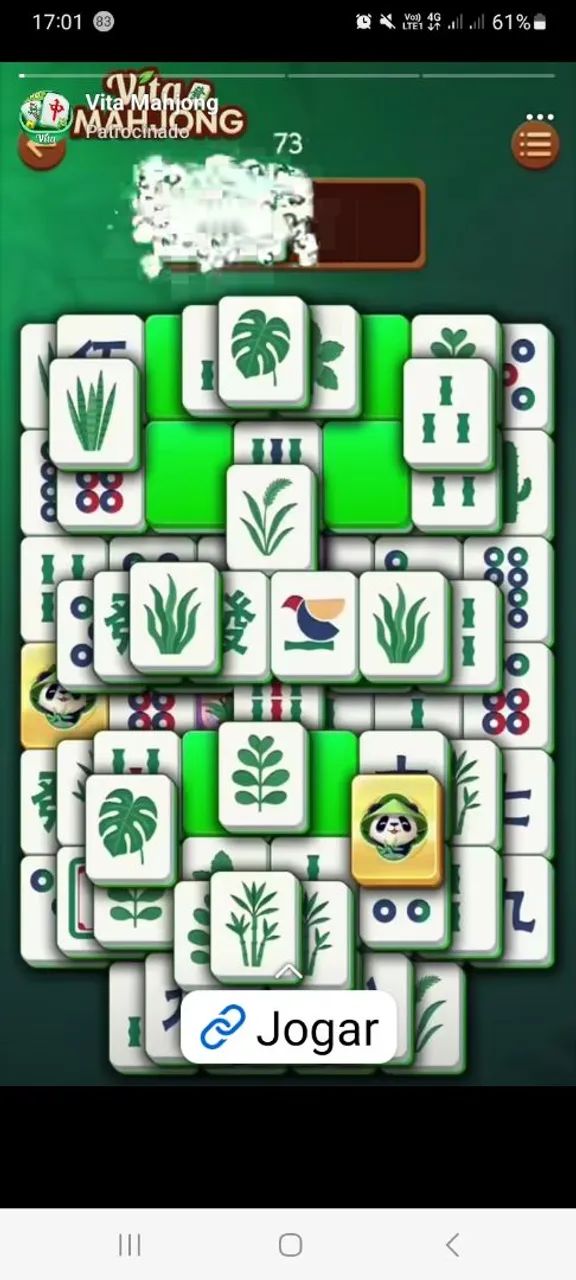Open the three-dot story options menu
Screen dimensions: 576x1280
click(540, 116)
